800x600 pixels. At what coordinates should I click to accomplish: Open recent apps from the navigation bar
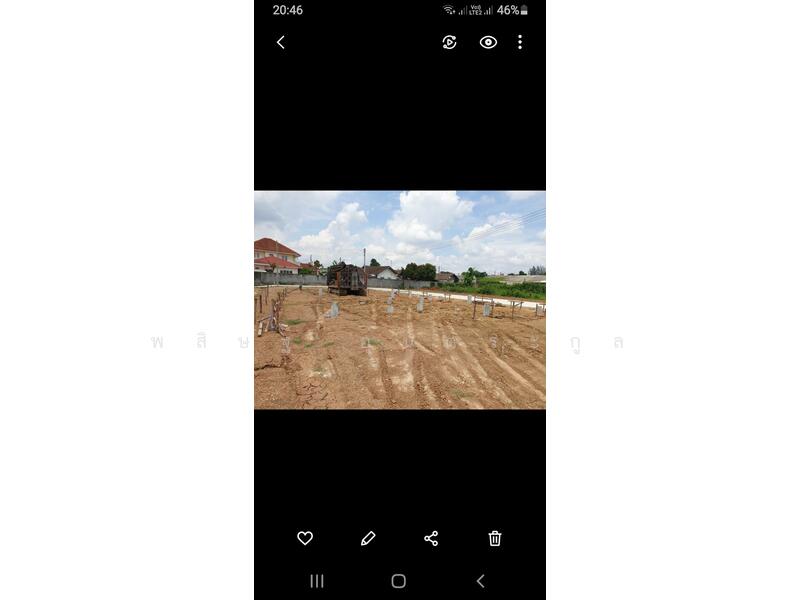[317, 581]
